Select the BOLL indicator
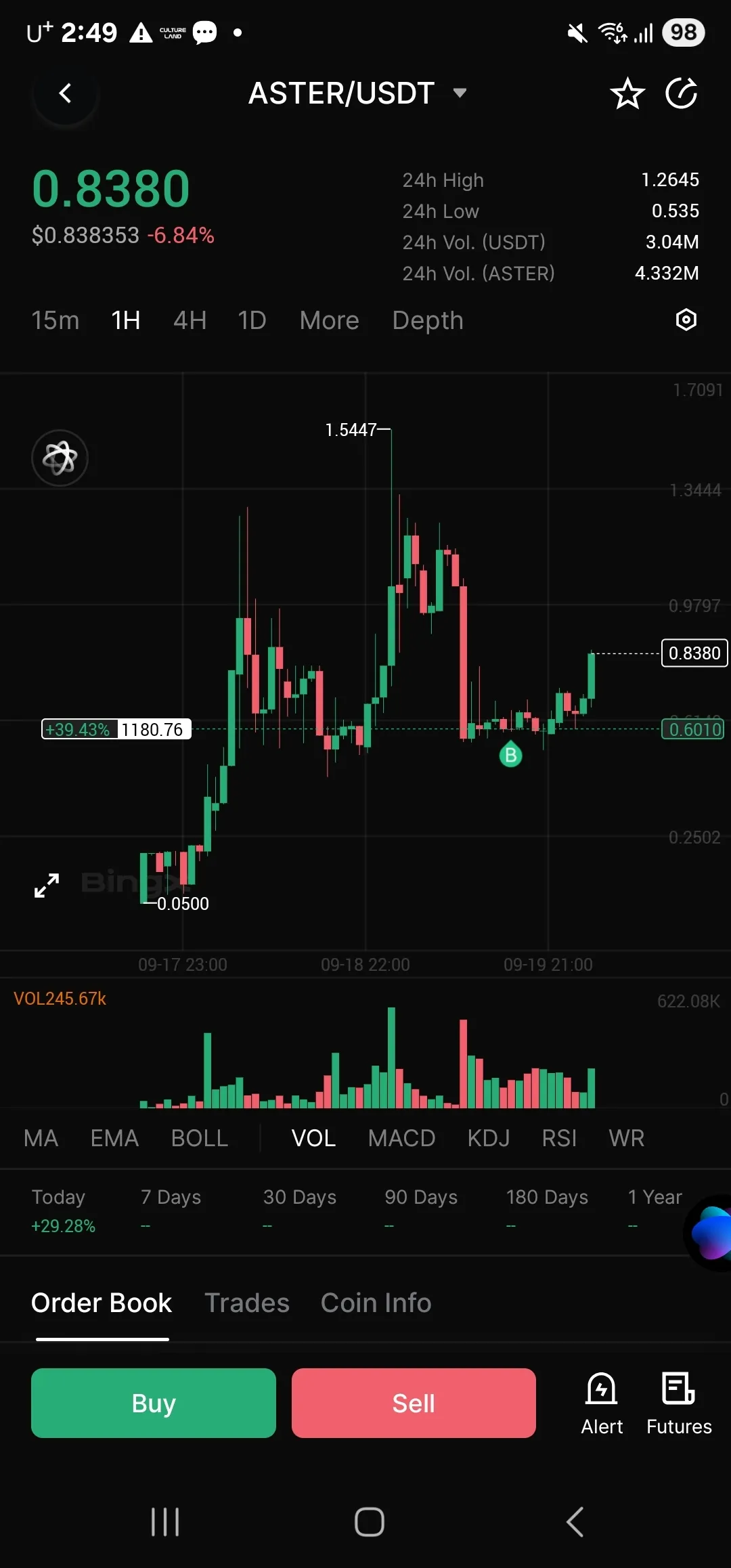The height and width of the screenshot is (1568, 731). (199, 1138)
